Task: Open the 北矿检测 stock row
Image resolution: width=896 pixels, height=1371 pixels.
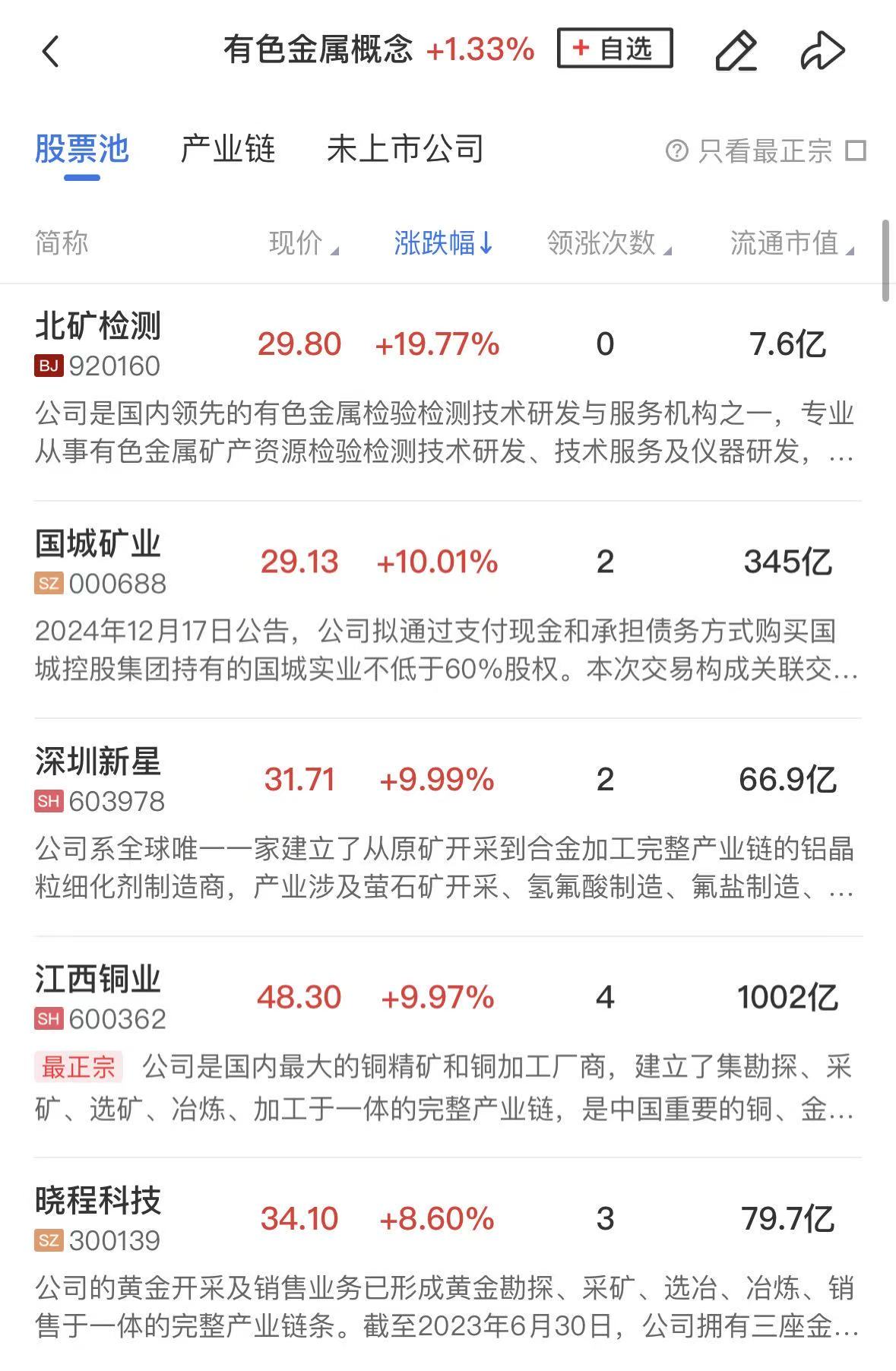Action: point(98,344)
